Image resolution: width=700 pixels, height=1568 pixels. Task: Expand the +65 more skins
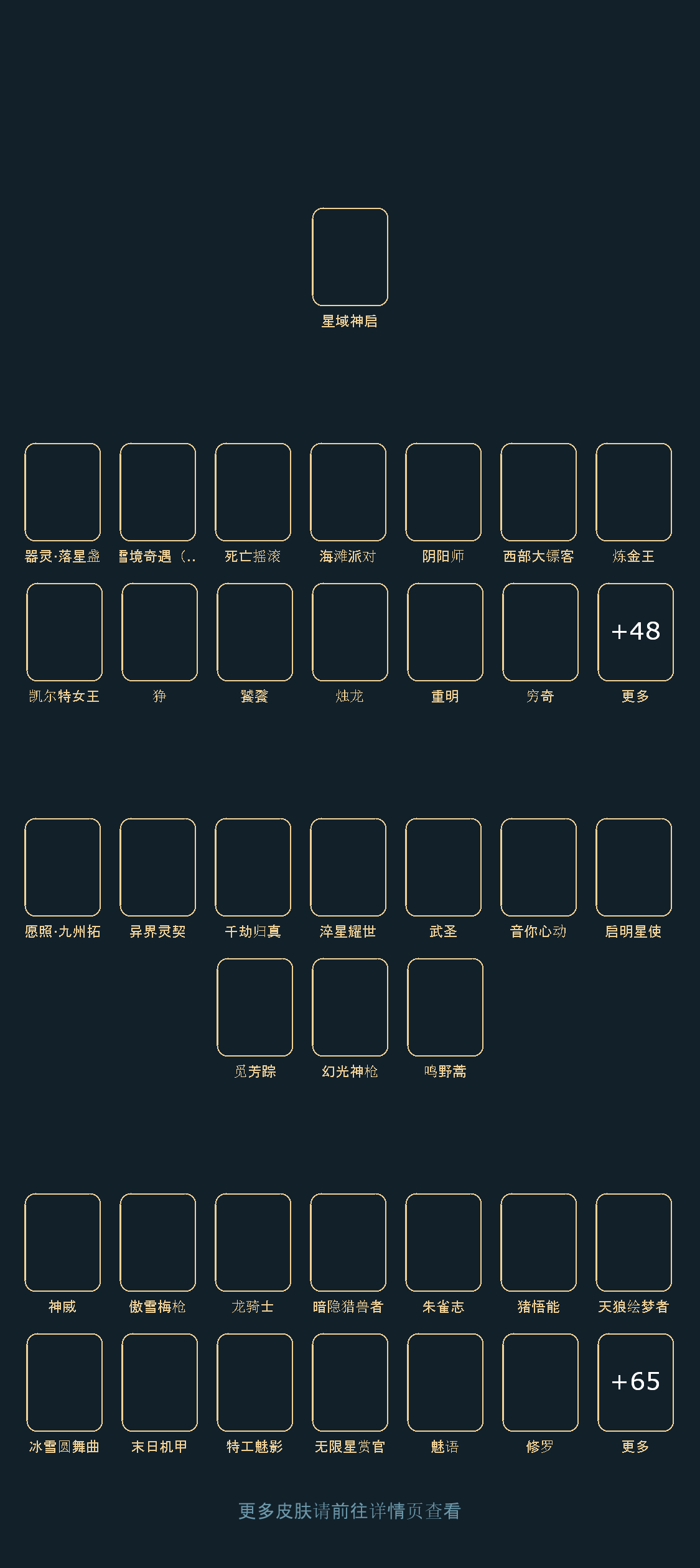click(635, 1383)
